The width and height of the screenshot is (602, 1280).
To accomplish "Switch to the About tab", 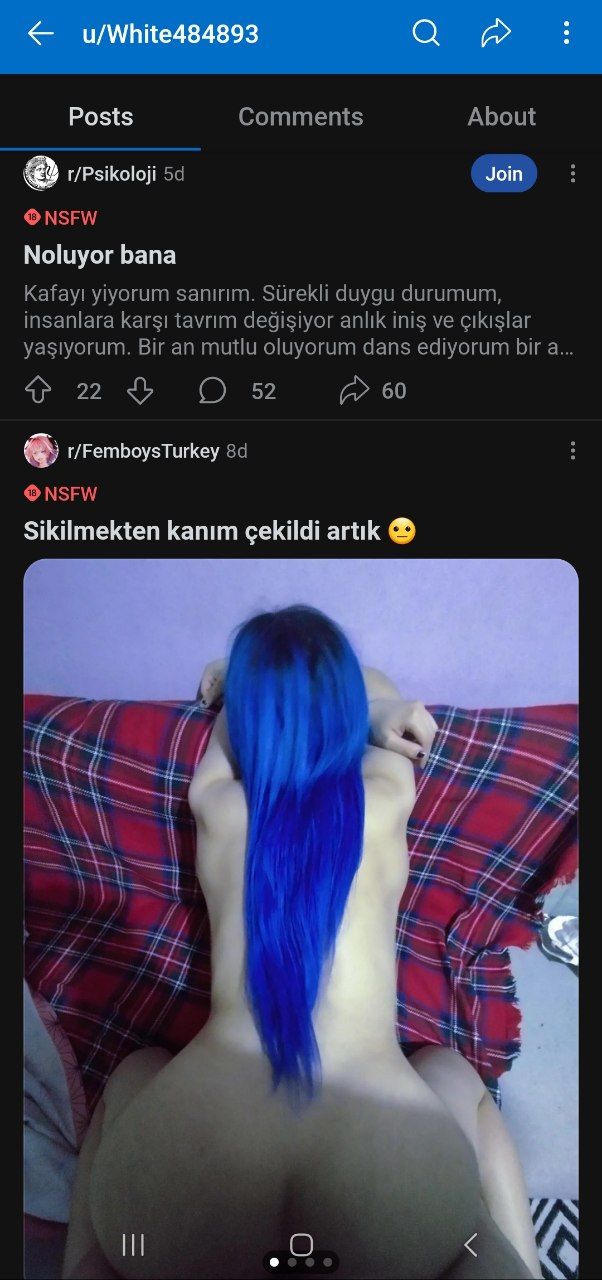I will (502, 116).
